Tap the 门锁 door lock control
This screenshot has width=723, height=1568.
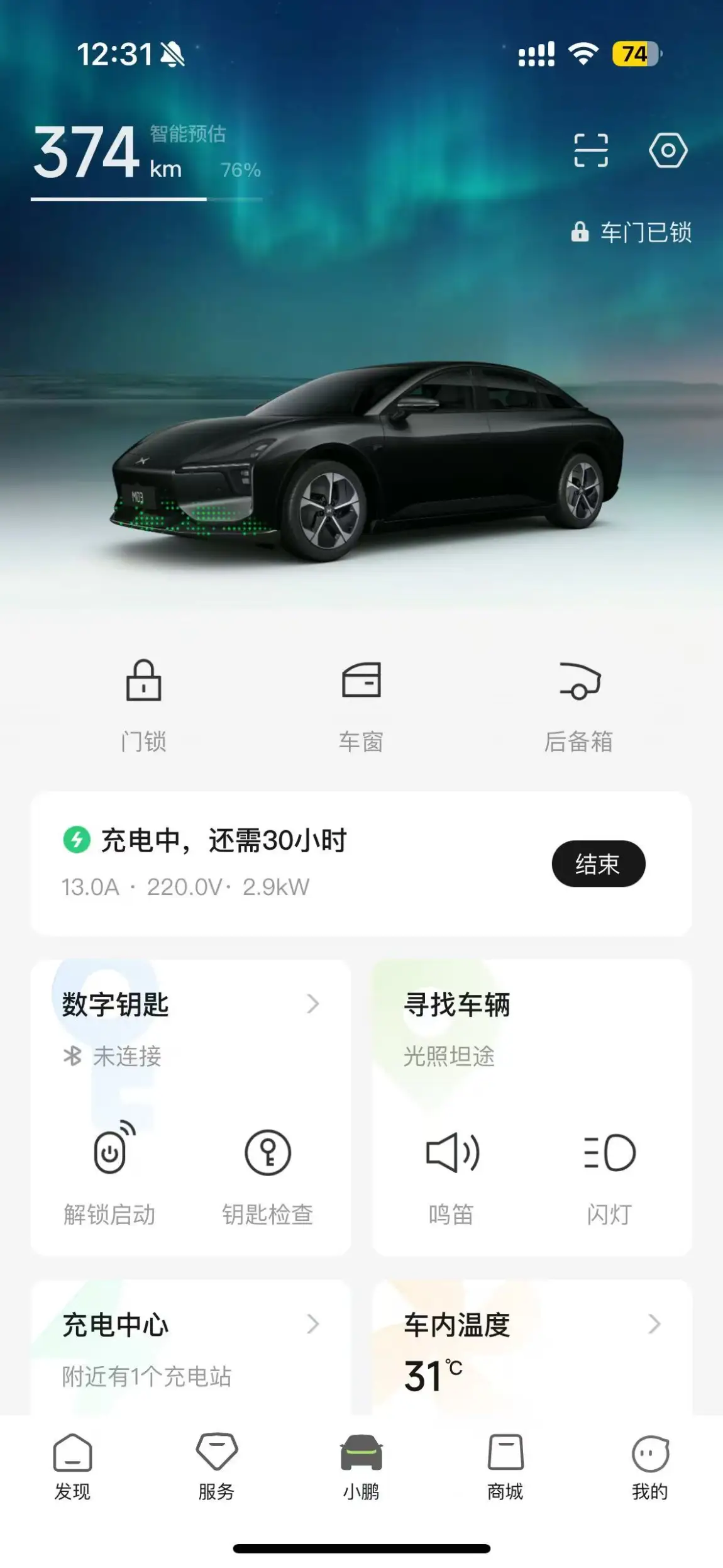coord(144,704)
